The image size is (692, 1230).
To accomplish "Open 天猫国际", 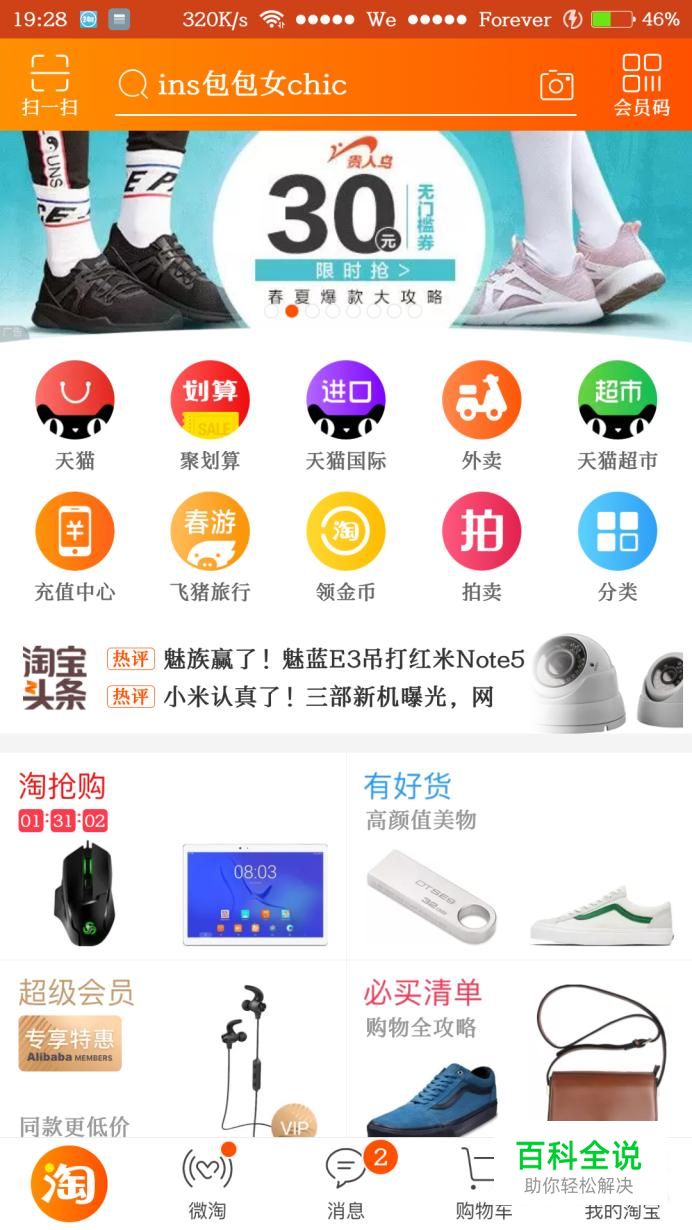I will (346, 414).
